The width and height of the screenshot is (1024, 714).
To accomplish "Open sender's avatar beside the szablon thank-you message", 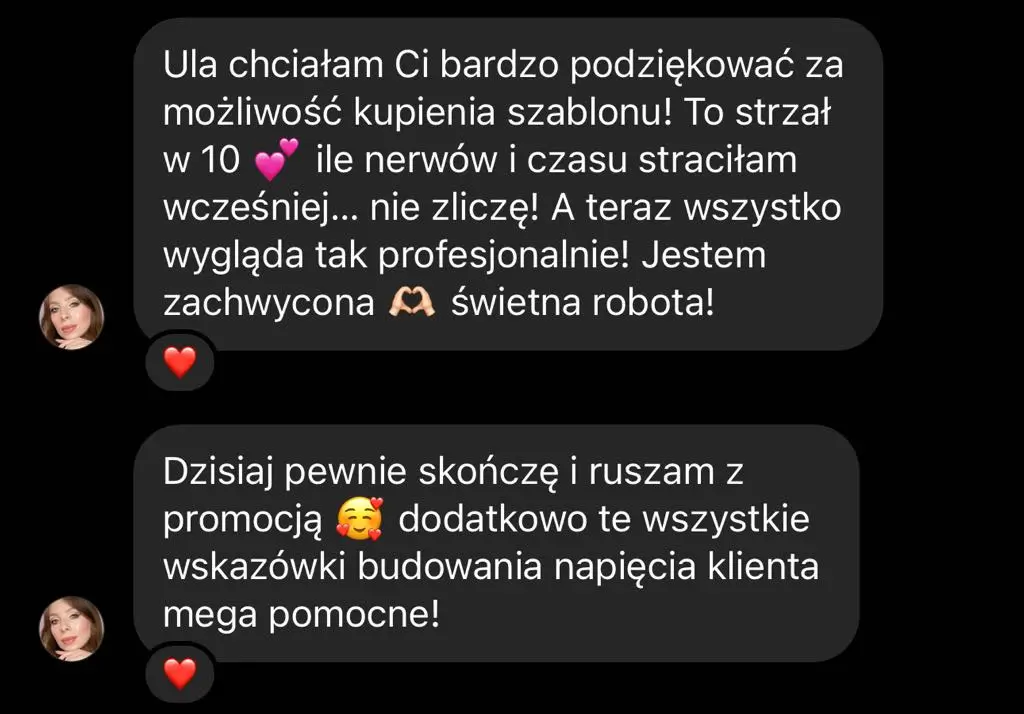I will [71, 317].
